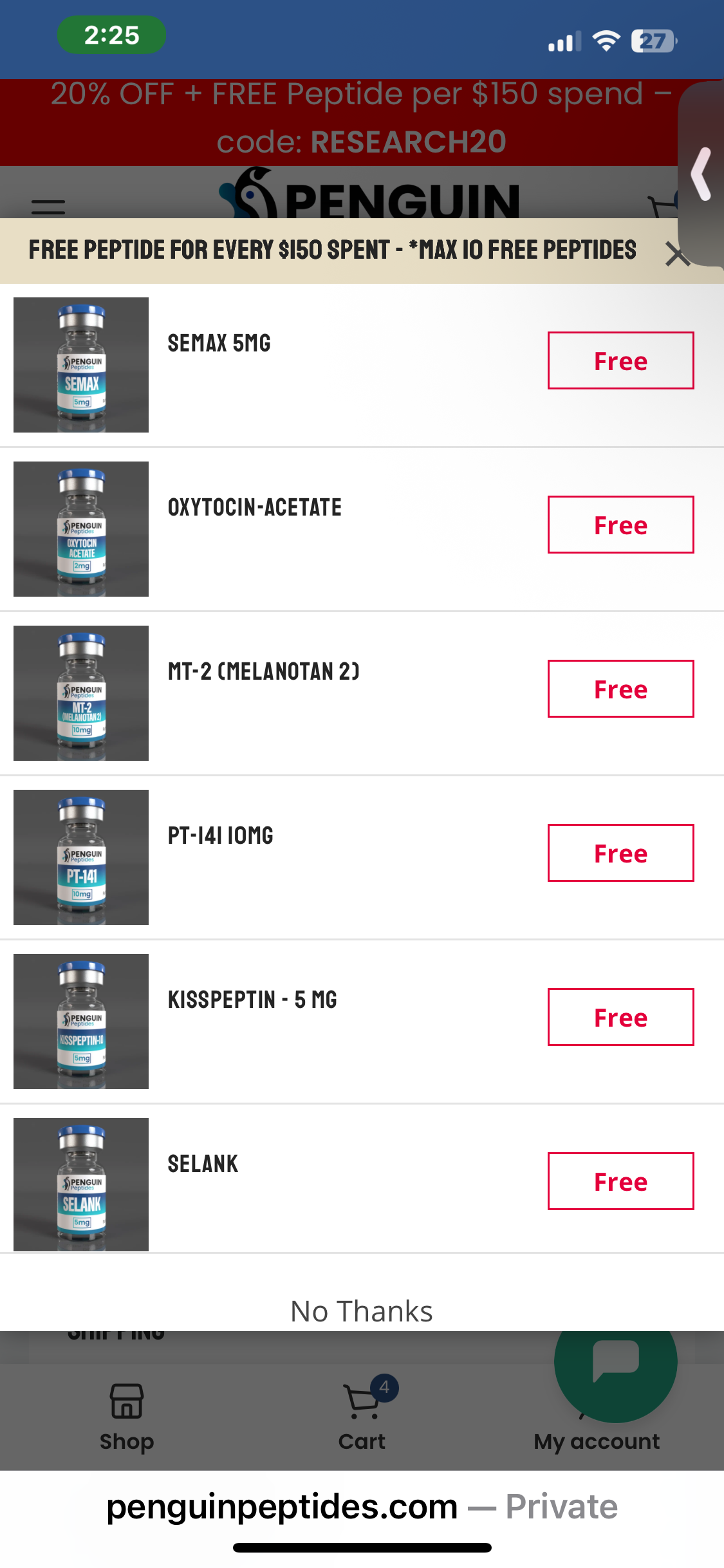Image resolution: width=724 pixels, height=1568 pixels.
Task: Open Semax 5MG product image
Action: [x=81, y=365]
